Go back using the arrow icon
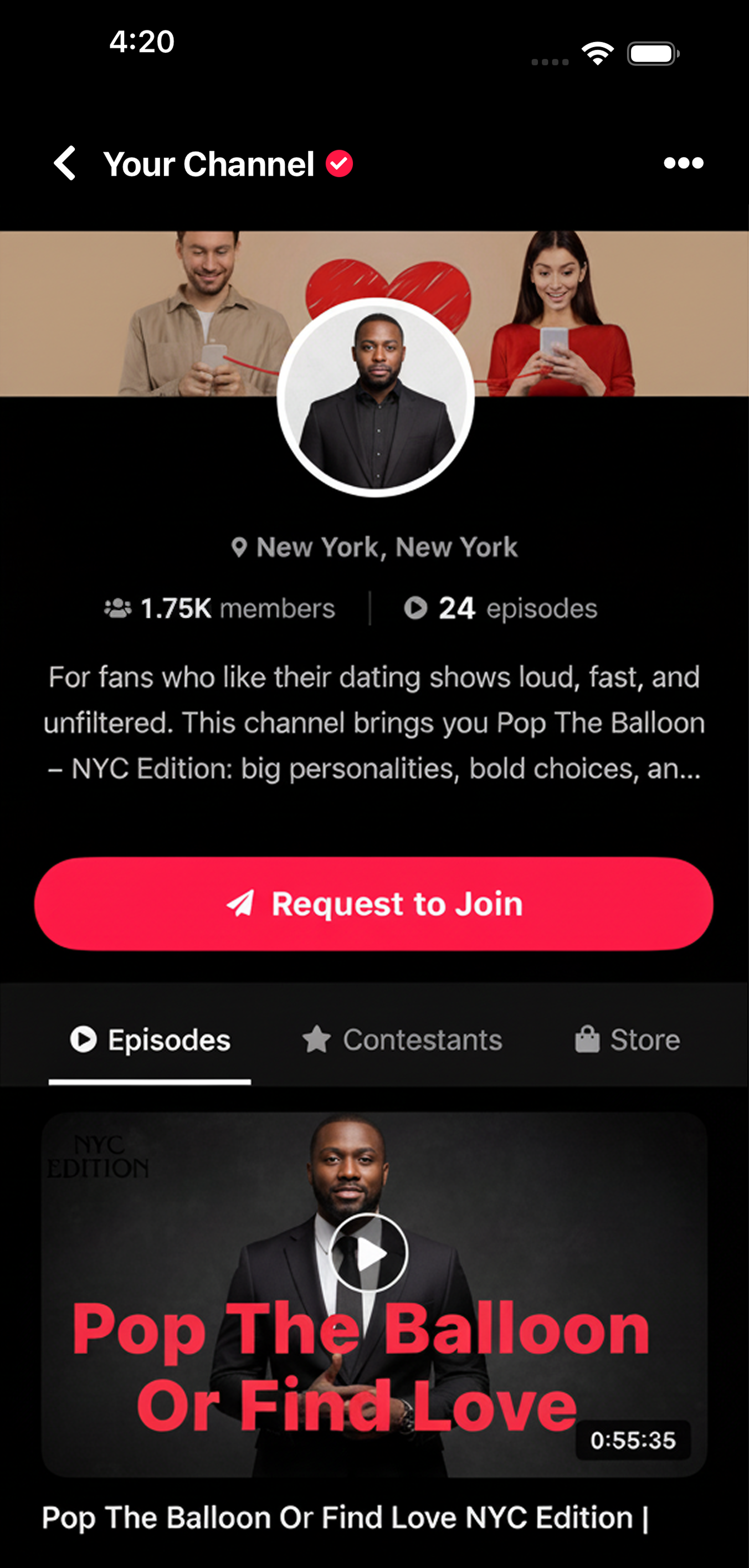The height and width of the screenshot is (1568, 749). point(65,163)
